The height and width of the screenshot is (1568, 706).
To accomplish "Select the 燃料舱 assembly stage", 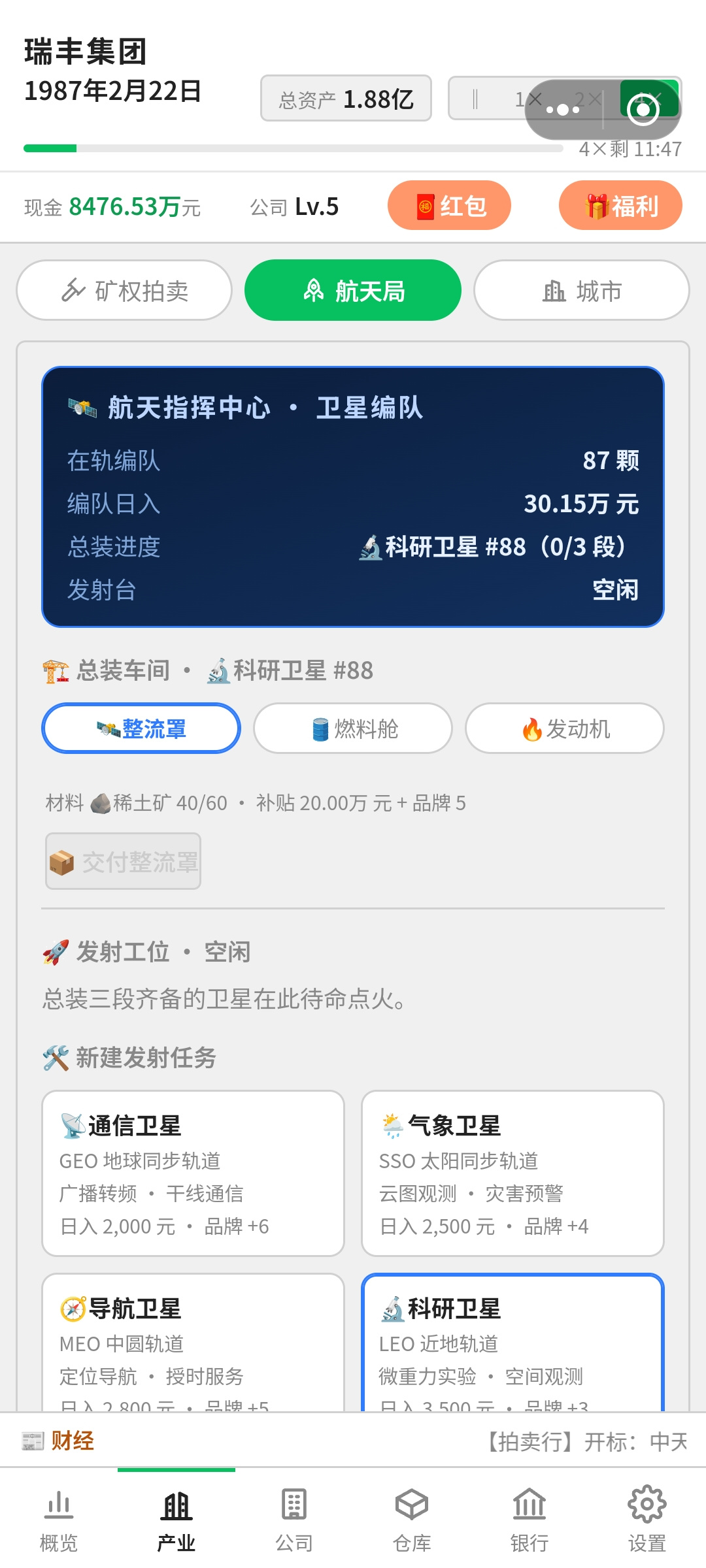I will pyautogui.click(x=353, y=728).
